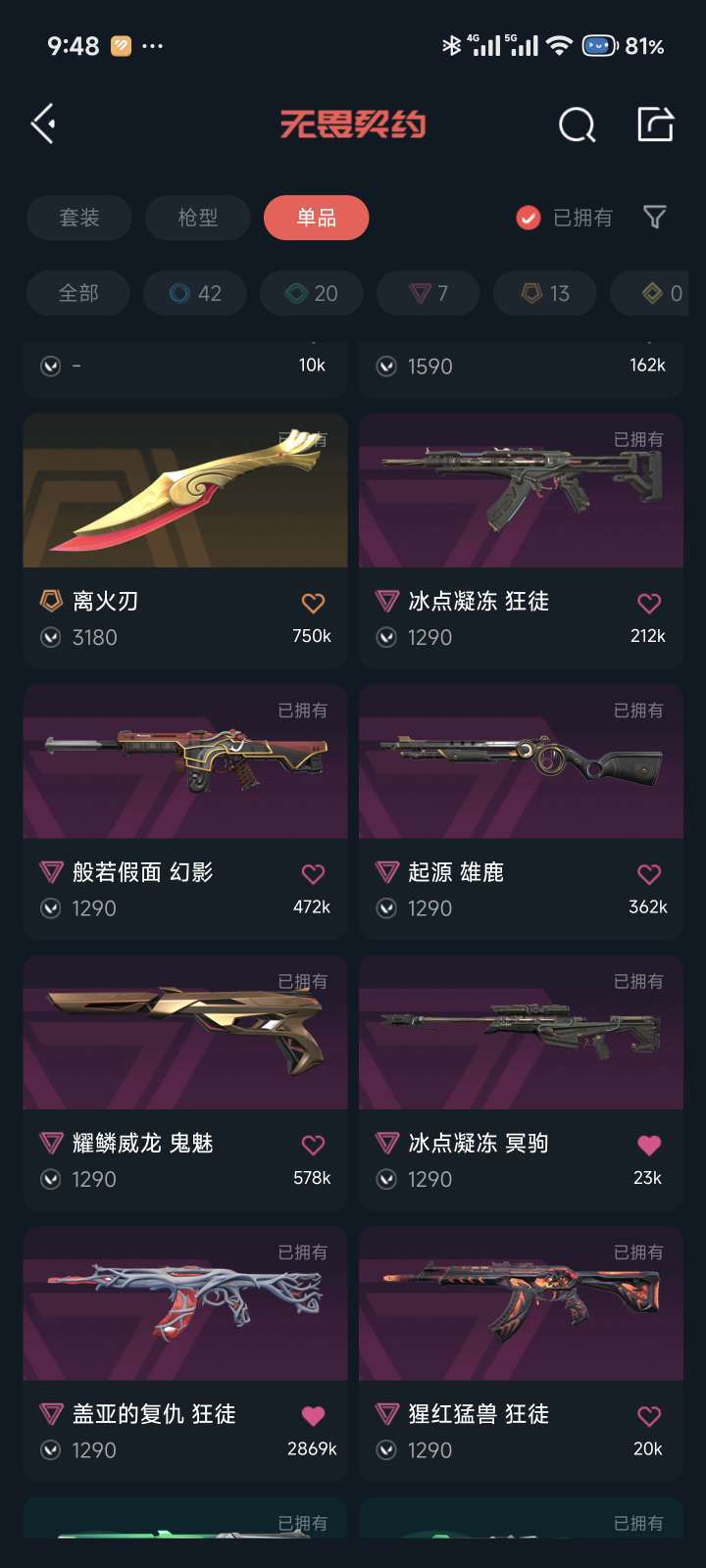Go back using the top-left arrow

tap(43, 124)
